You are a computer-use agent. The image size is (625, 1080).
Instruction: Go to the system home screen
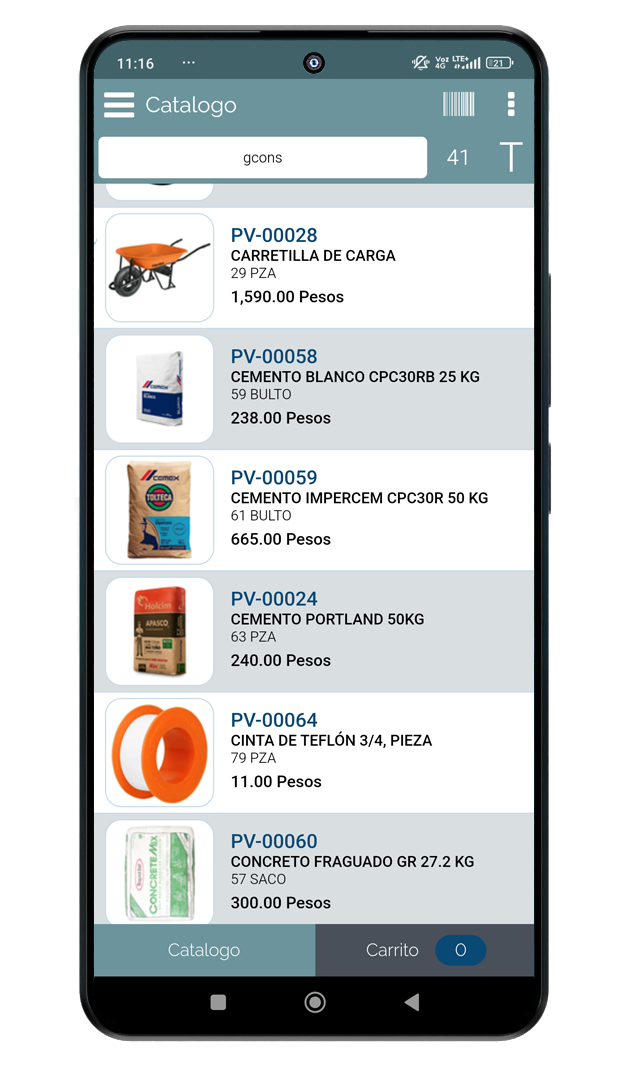(315, 1002)
